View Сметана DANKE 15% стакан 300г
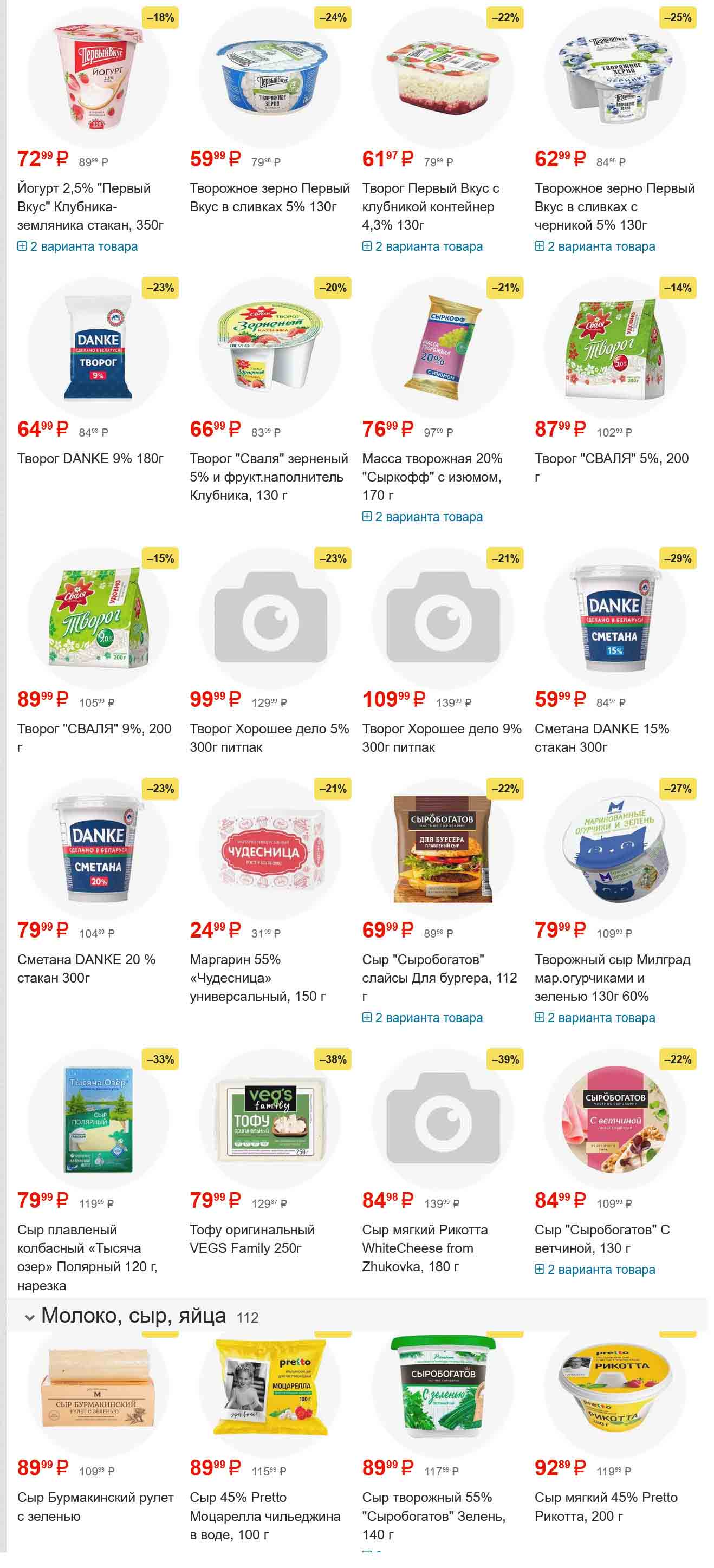Image resolution: width=714 pixels, height=1568 pixels. [x=601, y=737]
